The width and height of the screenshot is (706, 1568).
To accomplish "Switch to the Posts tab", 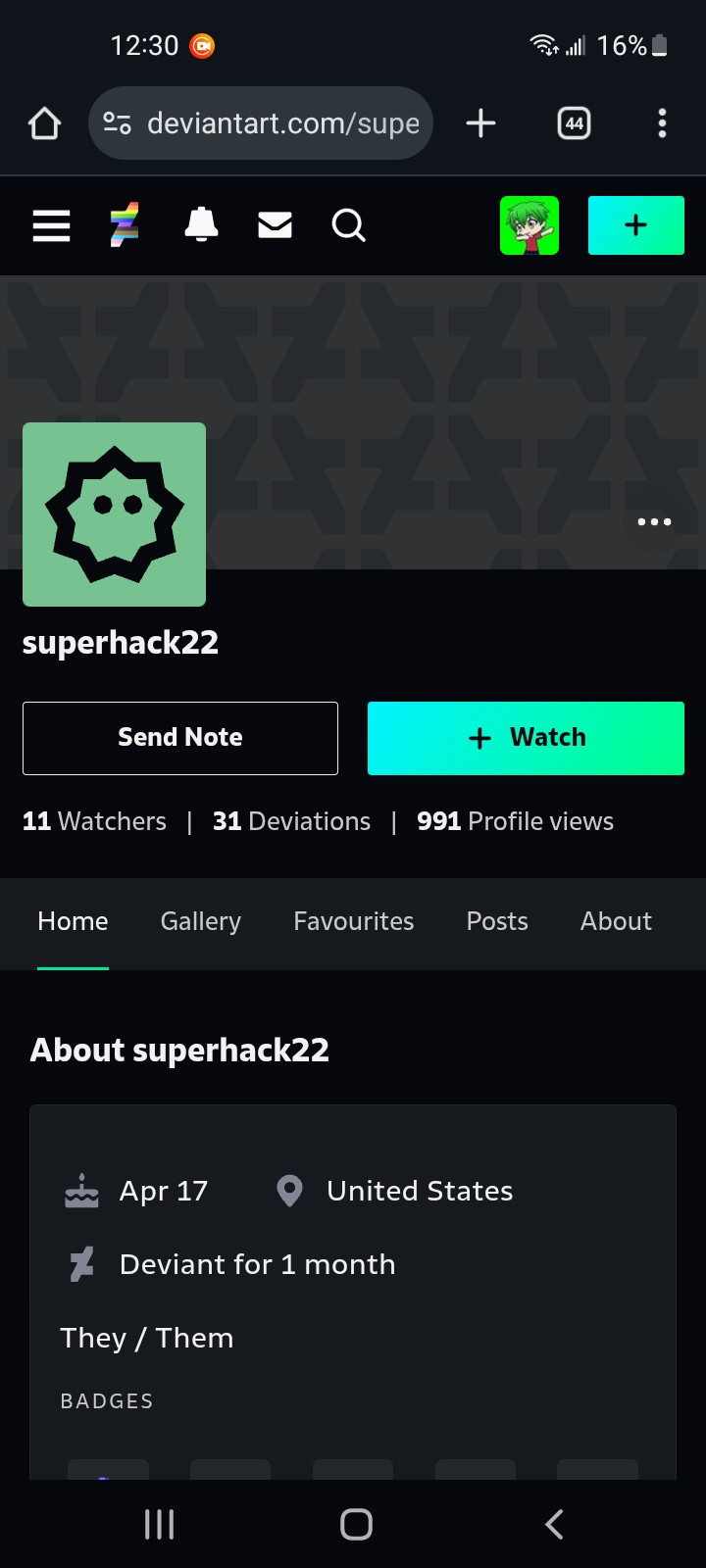I will (x=497, y=921).
